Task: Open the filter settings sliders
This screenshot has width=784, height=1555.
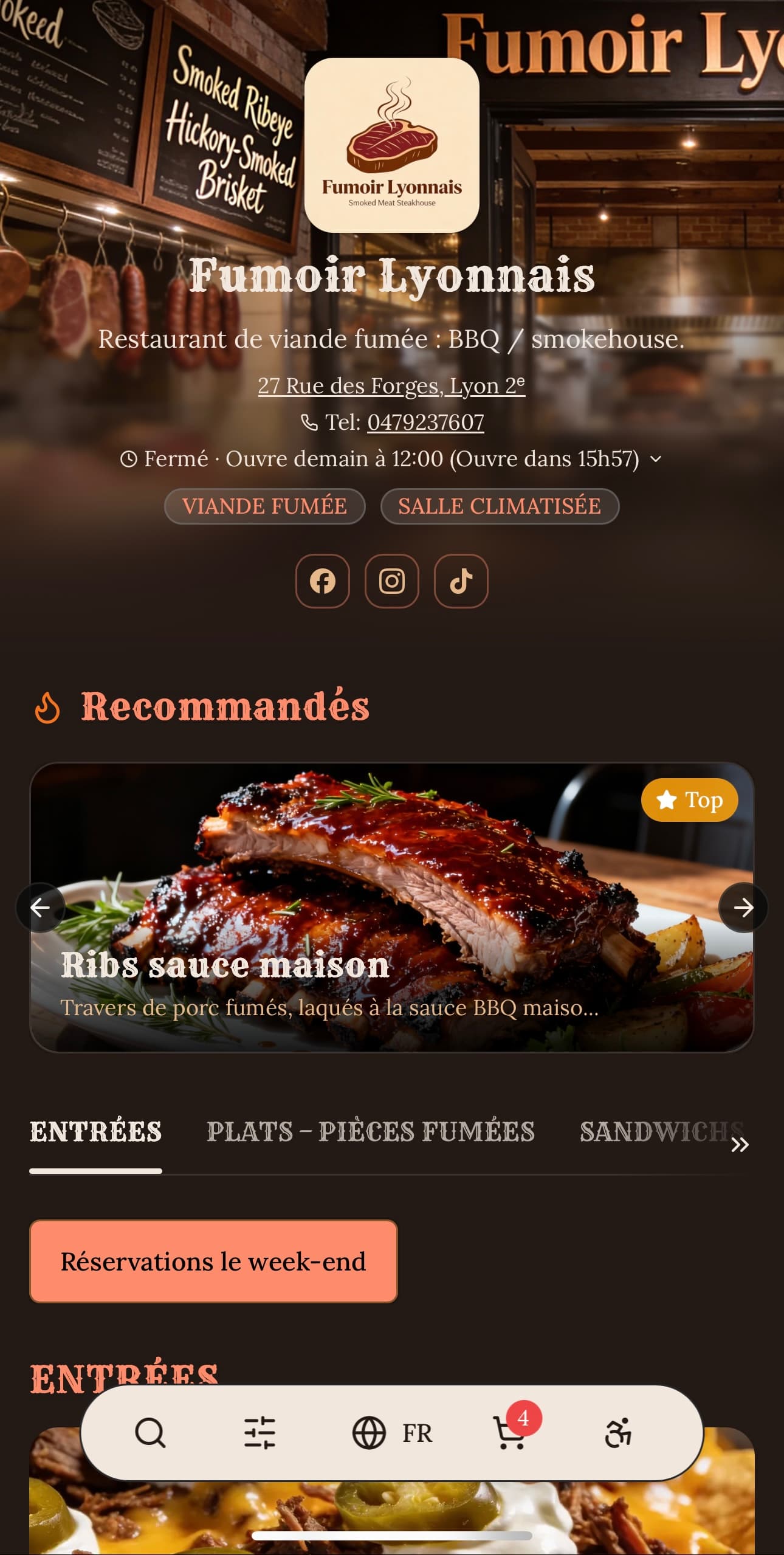Action: click(x=260, y=1433)
